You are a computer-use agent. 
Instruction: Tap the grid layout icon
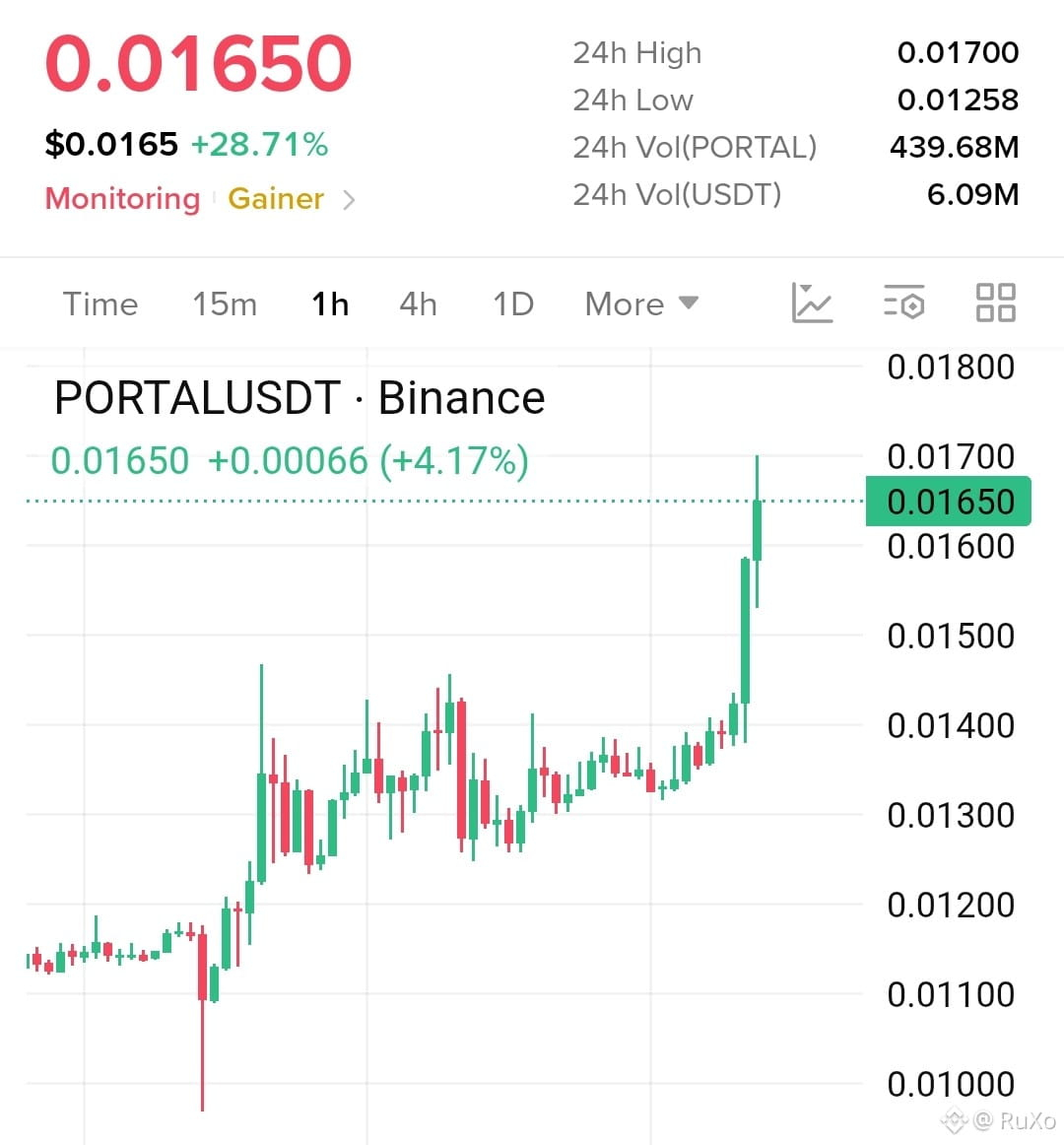[x=996, y=303]
